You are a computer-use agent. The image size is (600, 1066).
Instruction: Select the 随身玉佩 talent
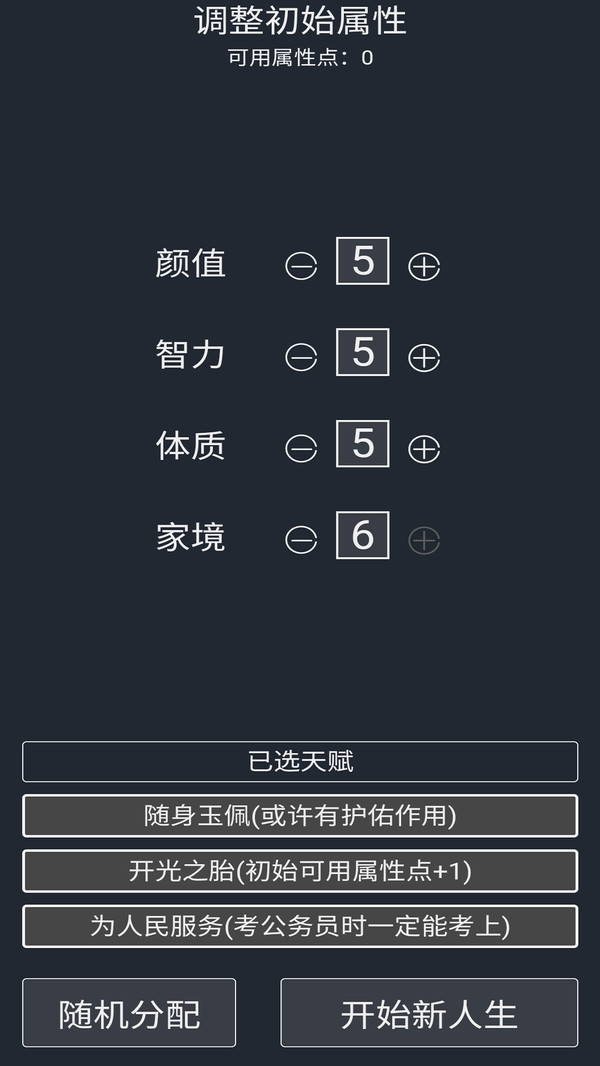[300, 816]
